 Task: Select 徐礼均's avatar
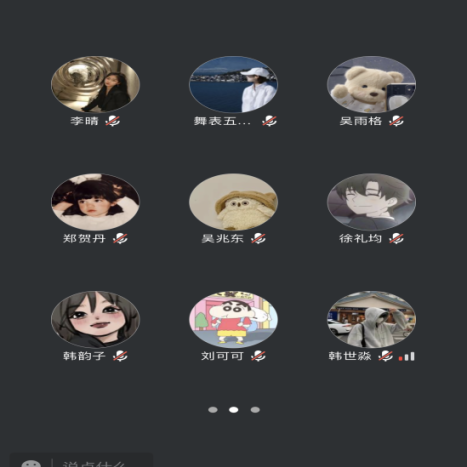371,202
